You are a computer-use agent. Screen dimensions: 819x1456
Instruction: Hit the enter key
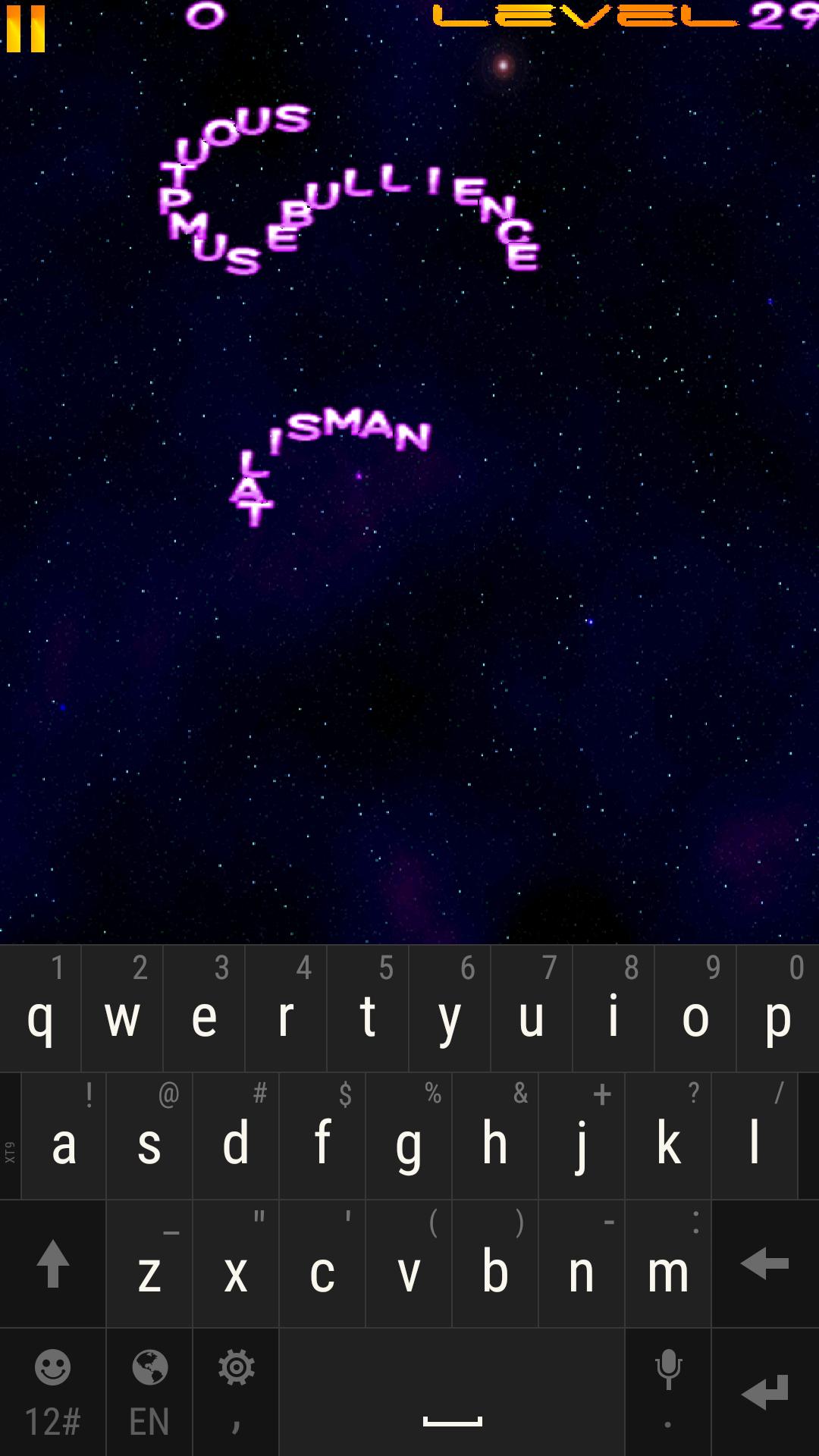[764, 1392]
